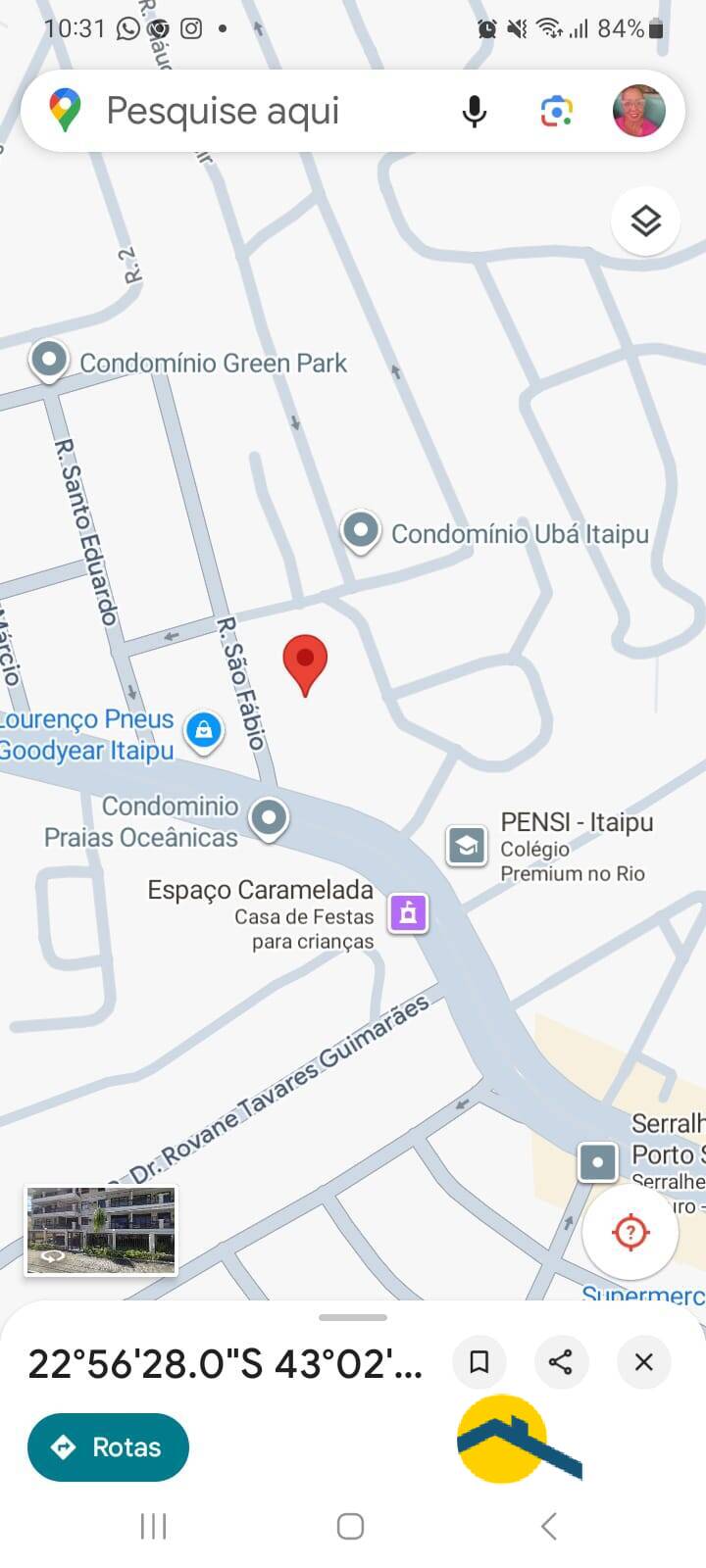Open the map layers button
Image resolution: width=706 pixels, height=1568 pixels.
pyautogui.click(x=645, y=221)
